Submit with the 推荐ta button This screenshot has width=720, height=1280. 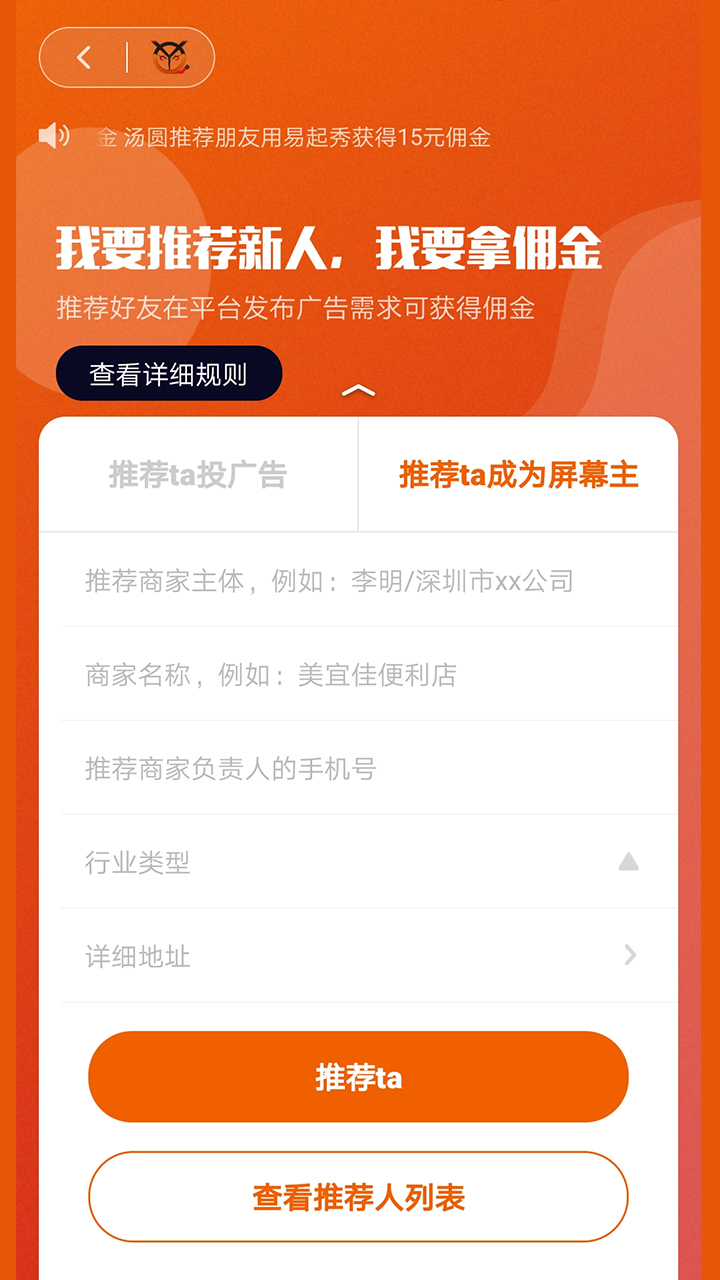pyautogui.click(x=358, y=1077)
